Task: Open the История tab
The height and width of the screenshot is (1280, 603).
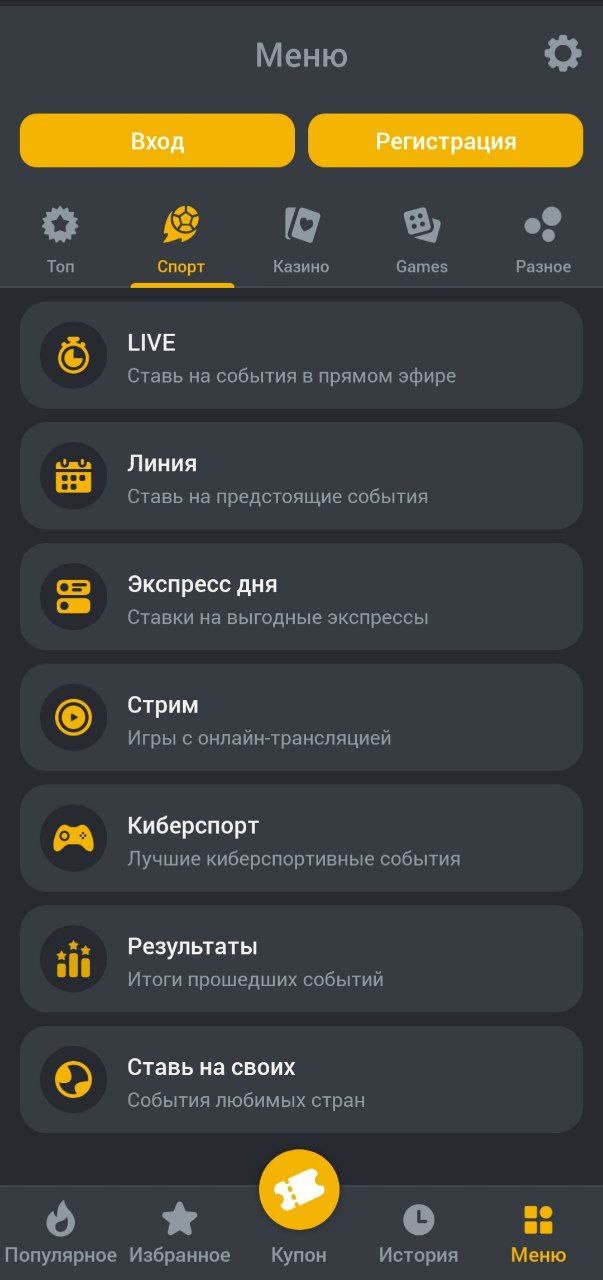Action: coord(418,1234)
